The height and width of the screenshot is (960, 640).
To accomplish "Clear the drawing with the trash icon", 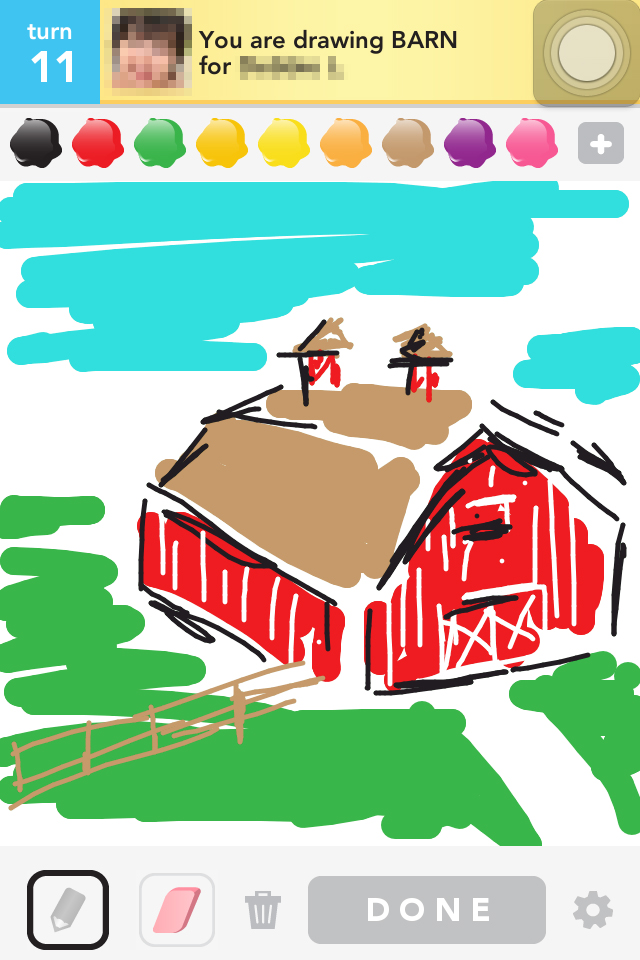I will coord(263,910).
